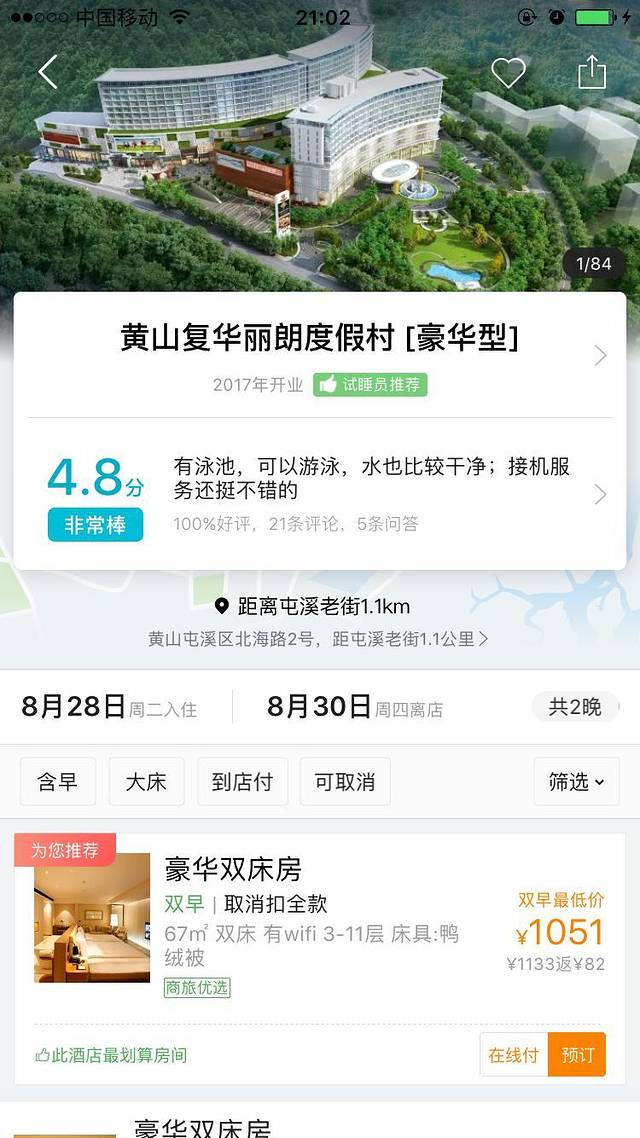Apply the 可取消 filter chip
640x1138 pixels.
click(x=345, y=782)
